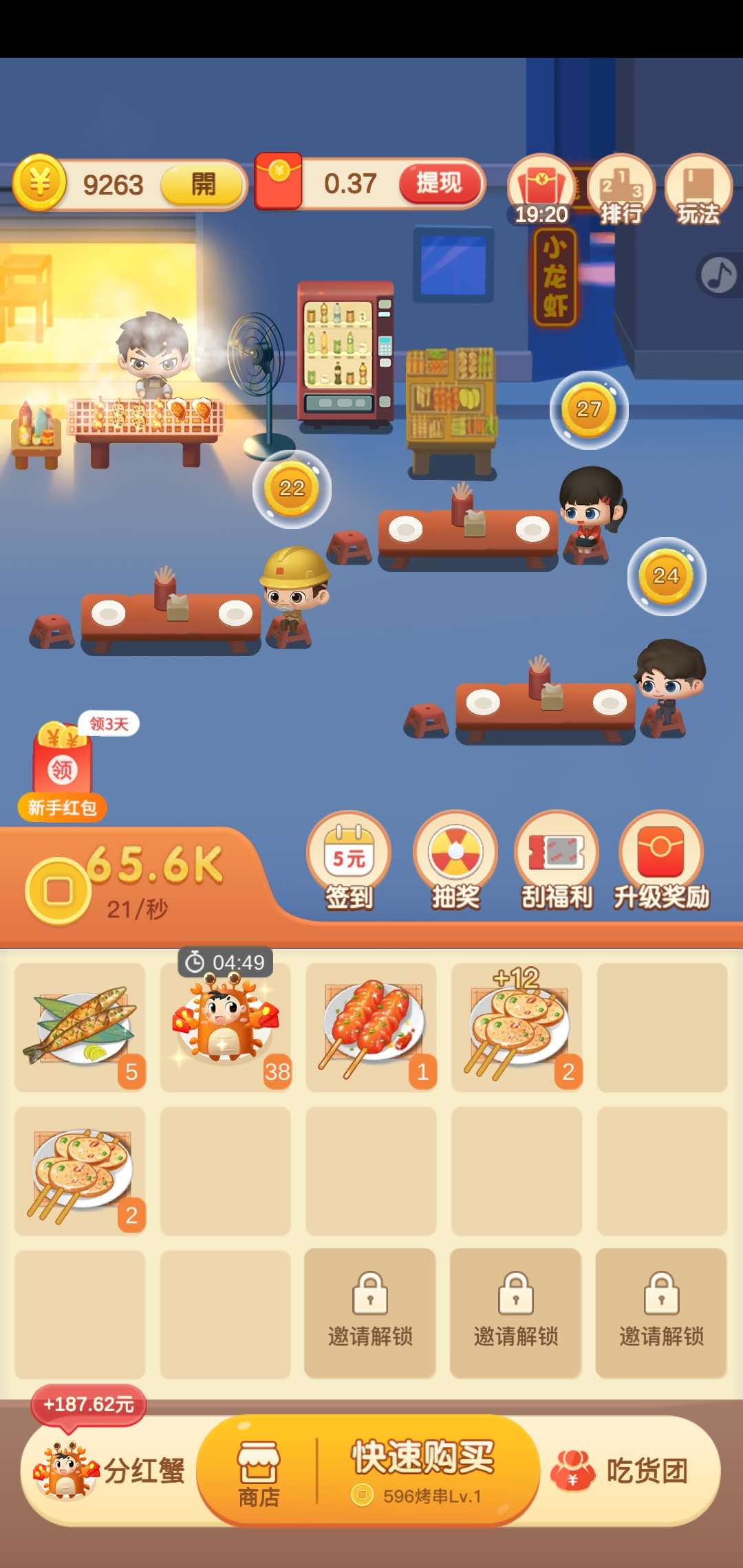The width and height of the screenshot is (743, 1568).
Task: Tap the 開 button beside the 9263 yuan coins
Action: (202, 184)
